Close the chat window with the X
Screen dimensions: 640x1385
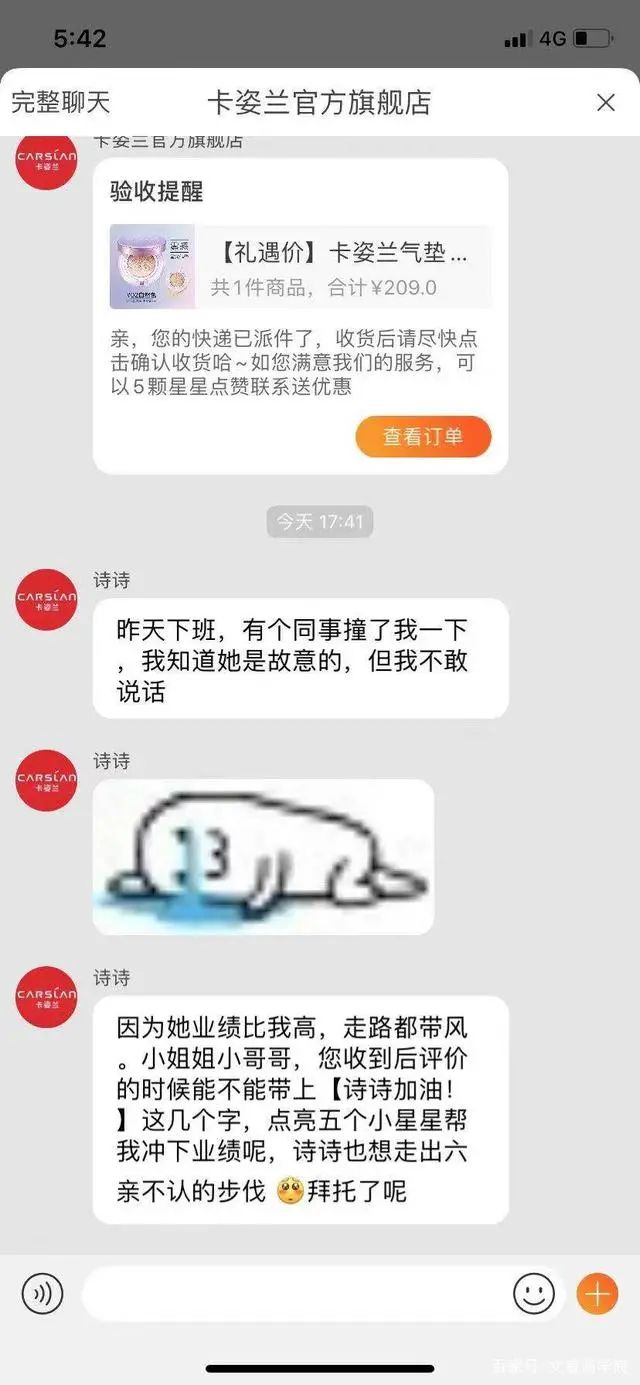pos(605,102)
